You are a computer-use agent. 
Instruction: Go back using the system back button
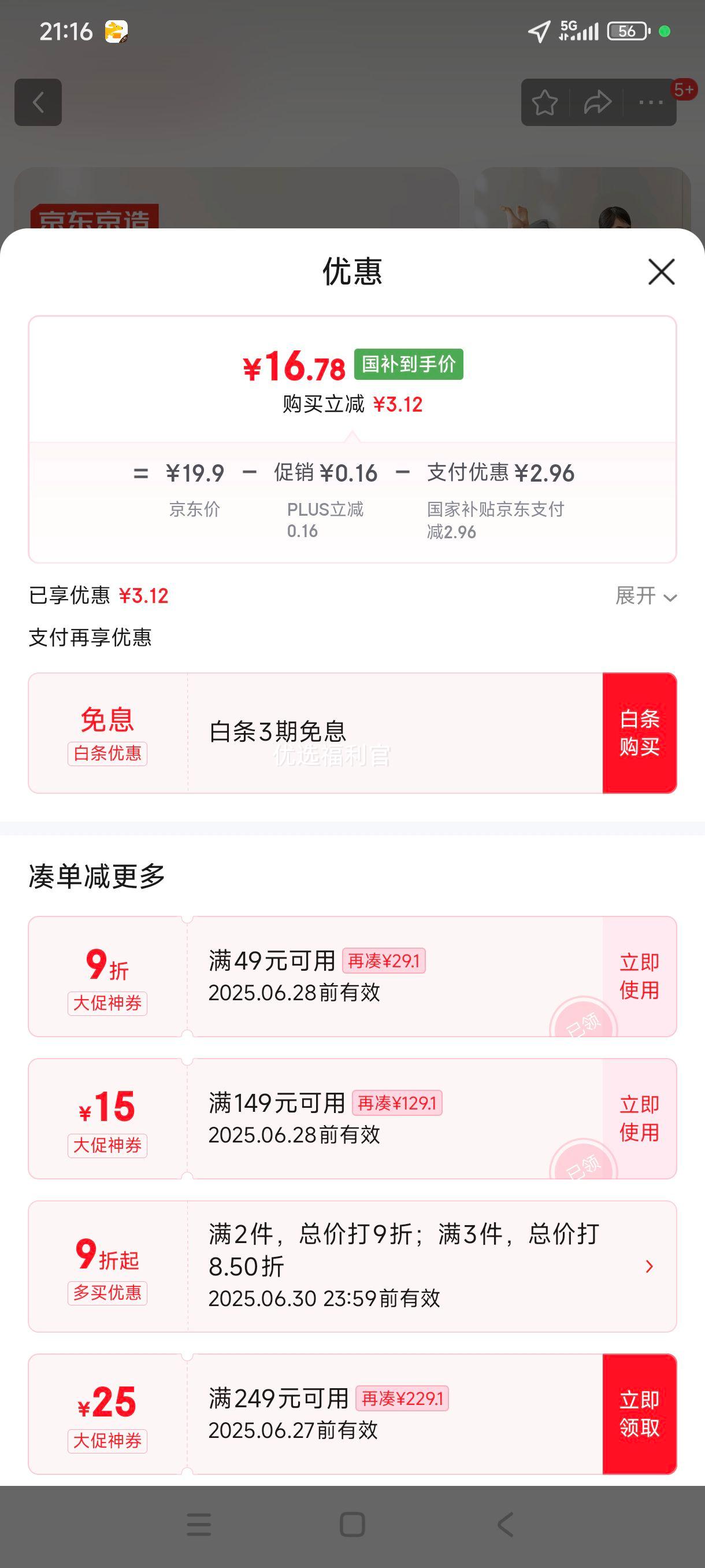point(505,1525)
